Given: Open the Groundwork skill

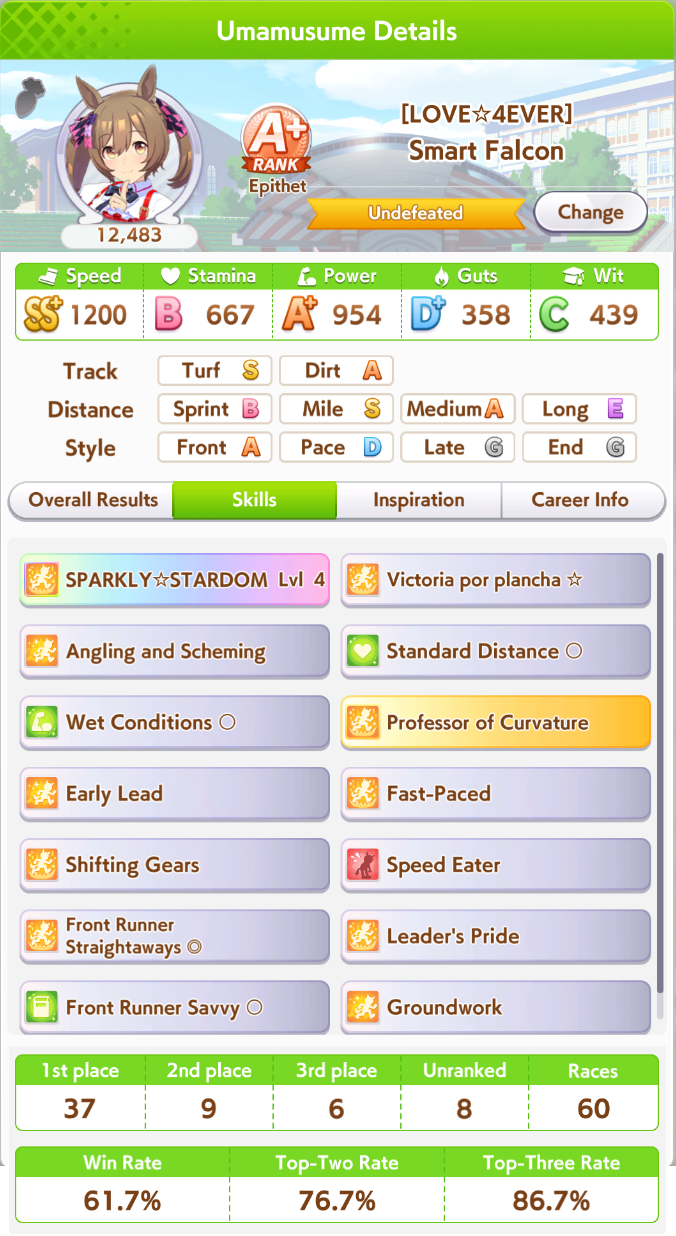Looking at the screenshot, I should [x=496, y=1007].
